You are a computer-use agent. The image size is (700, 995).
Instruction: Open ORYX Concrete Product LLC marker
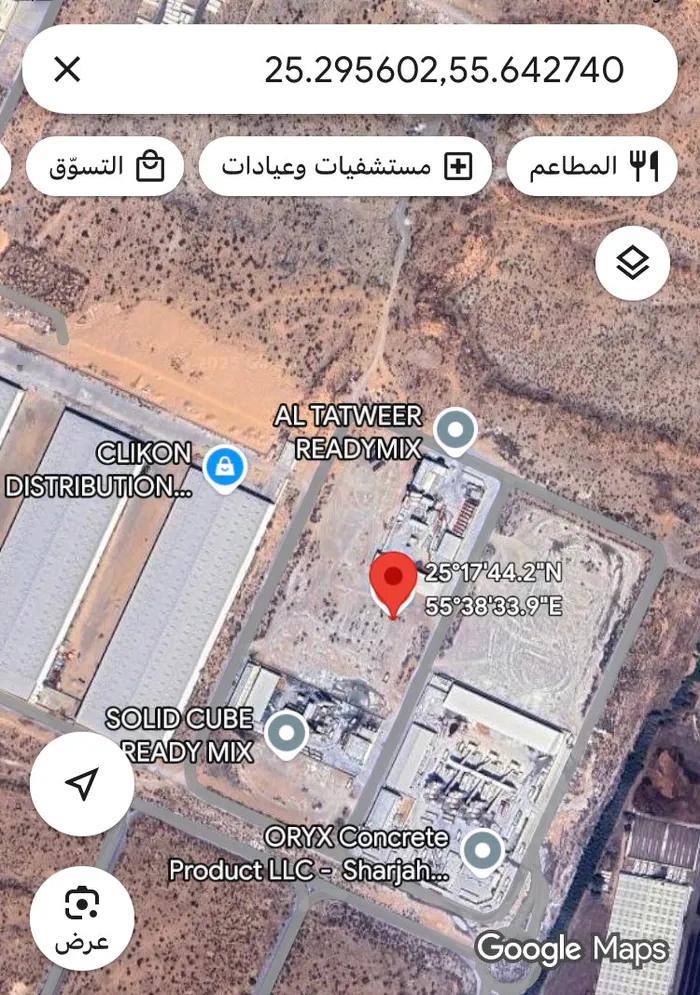[484, 851]
